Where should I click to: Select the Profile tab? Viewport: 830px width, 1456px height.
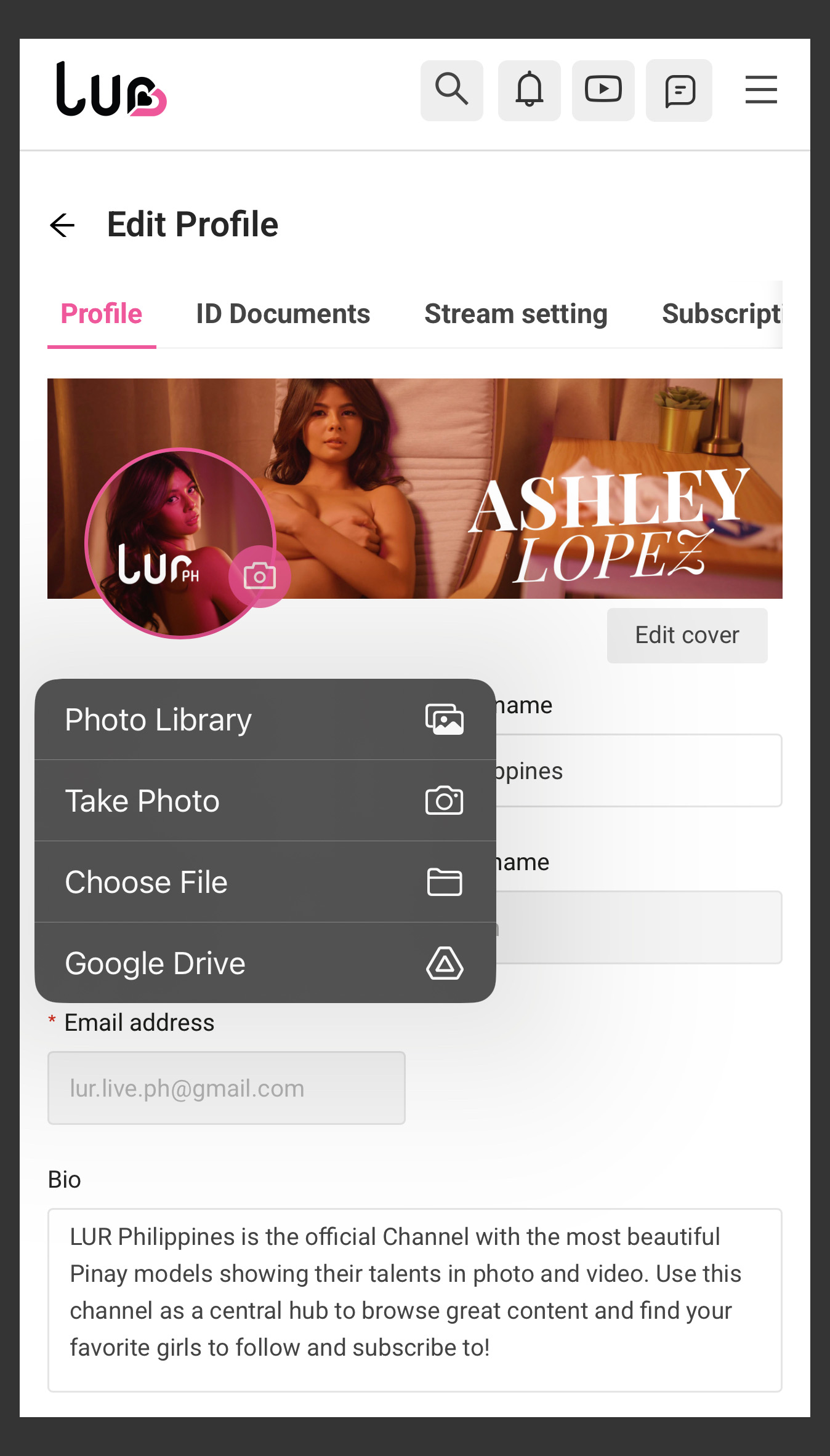102,314
